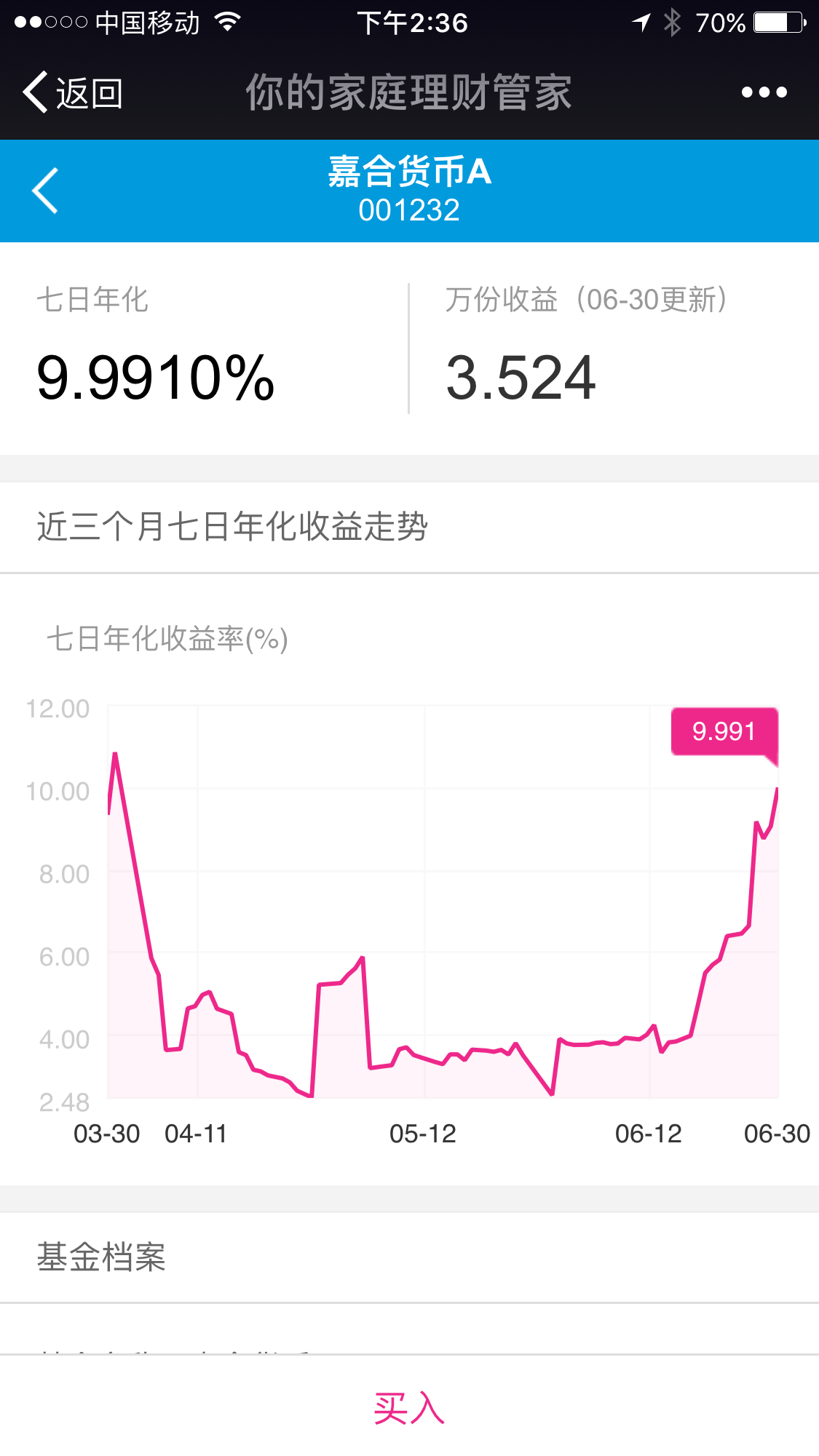The width and height of the screenshot is (819, 1456).
Task: Go back using the blue header arrow
Action: point(45,191)
